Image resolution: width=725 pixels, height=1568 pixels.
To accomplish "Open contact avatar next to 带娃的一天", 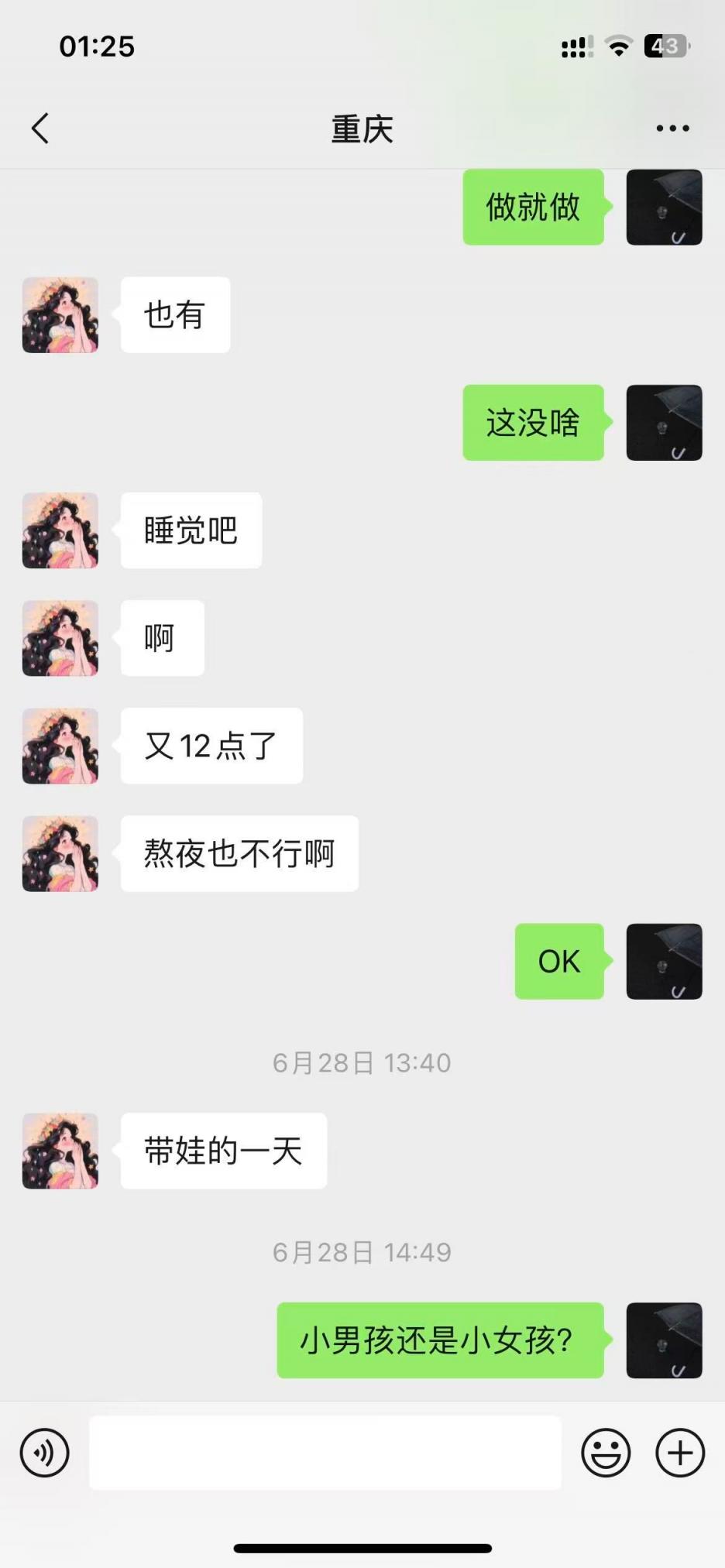I will pyautogui.click(x=60, y=1151).
